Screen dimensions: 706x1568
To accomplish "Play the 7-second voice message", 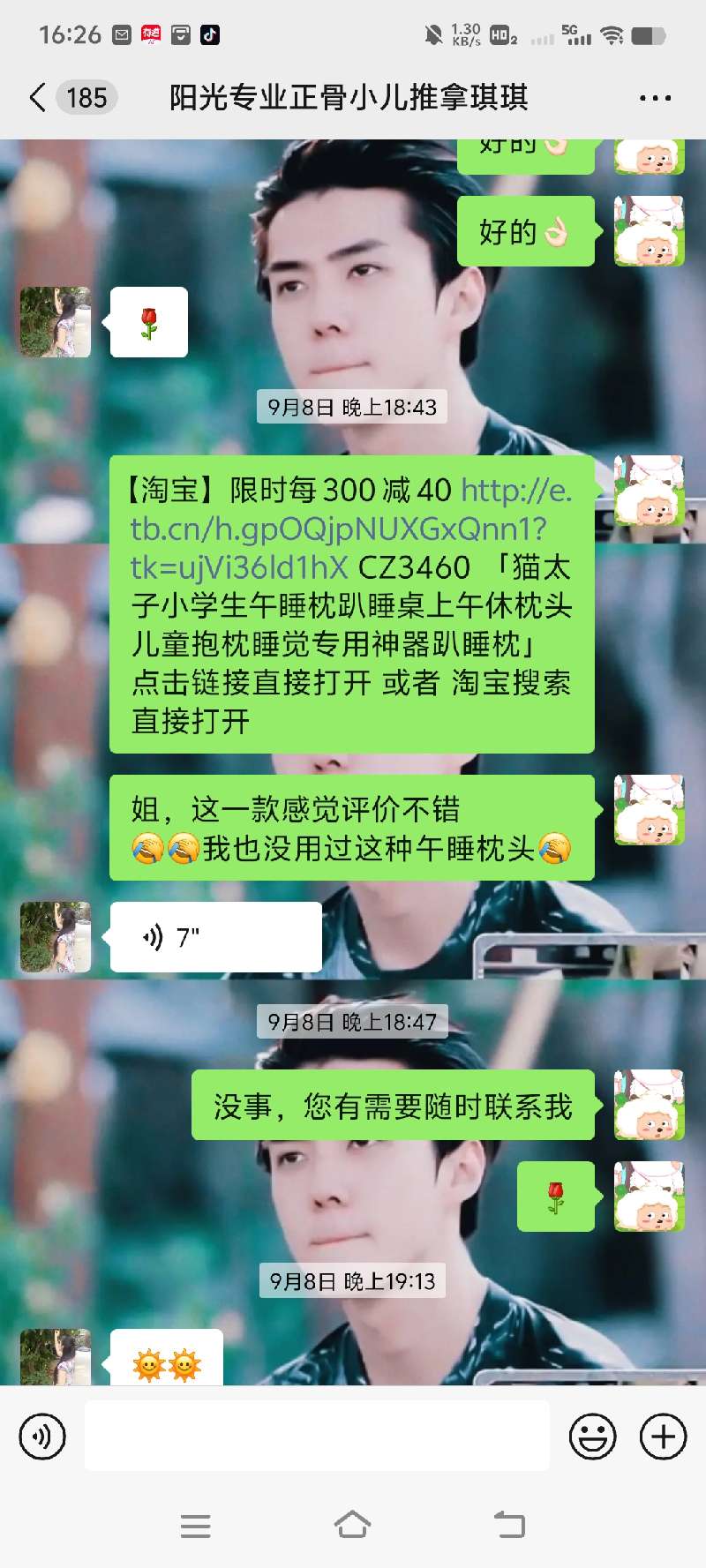I will [x=214, y=937].
